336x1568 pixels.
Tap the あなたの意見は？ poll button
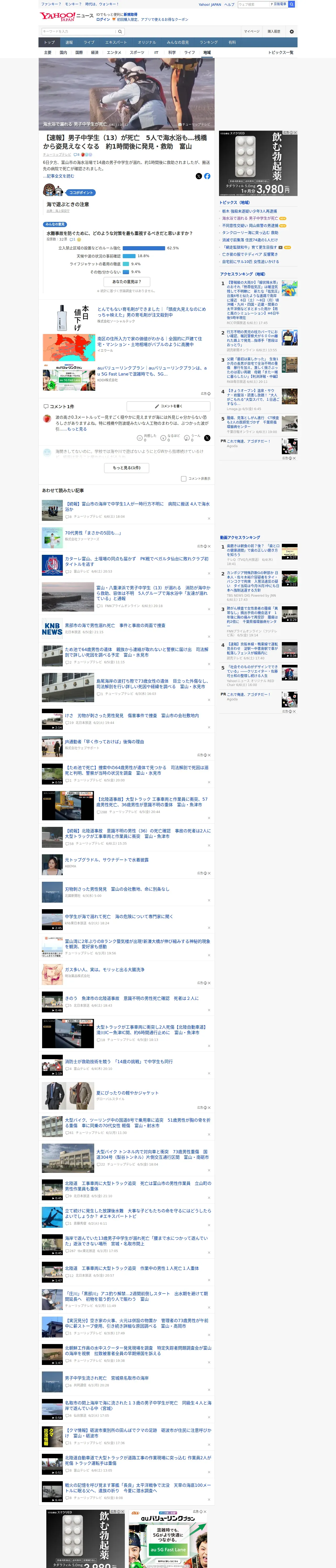127,282
